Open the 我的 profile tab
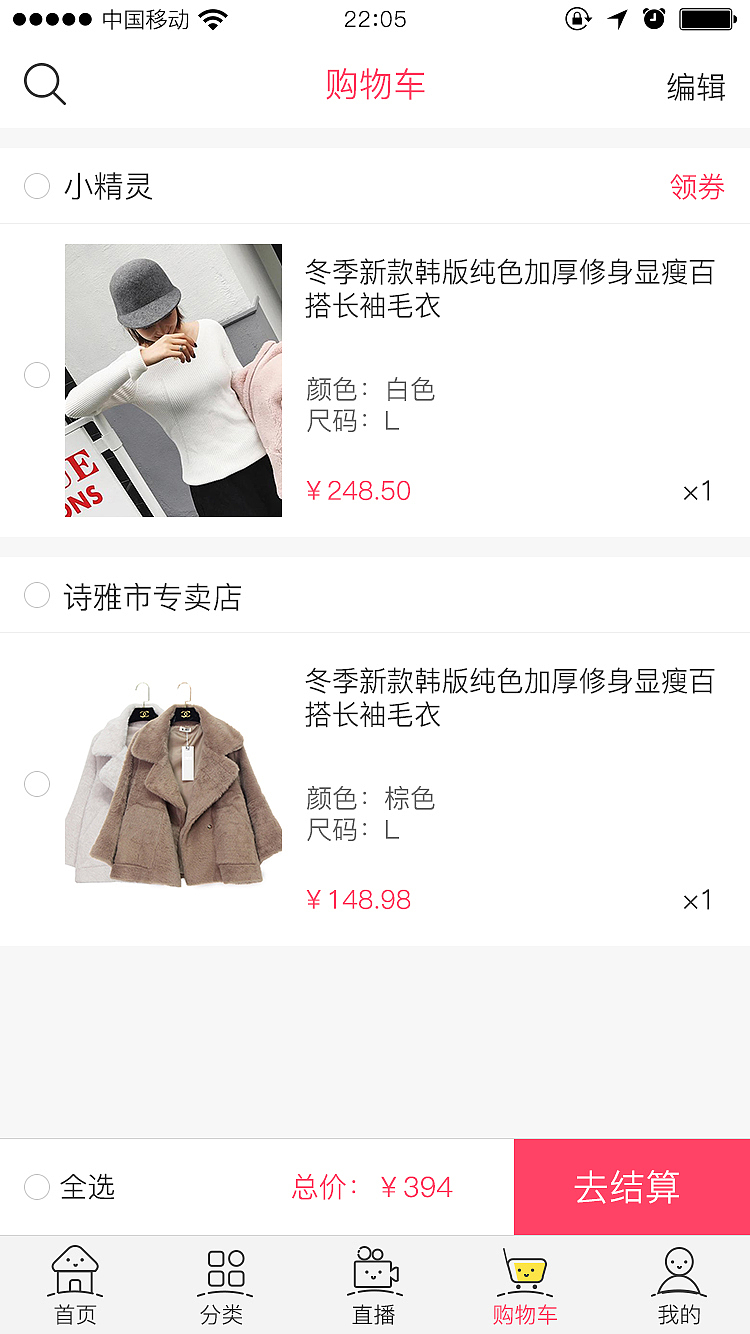This screenshot has height=1334, width=750. (x=677, y=1285)
